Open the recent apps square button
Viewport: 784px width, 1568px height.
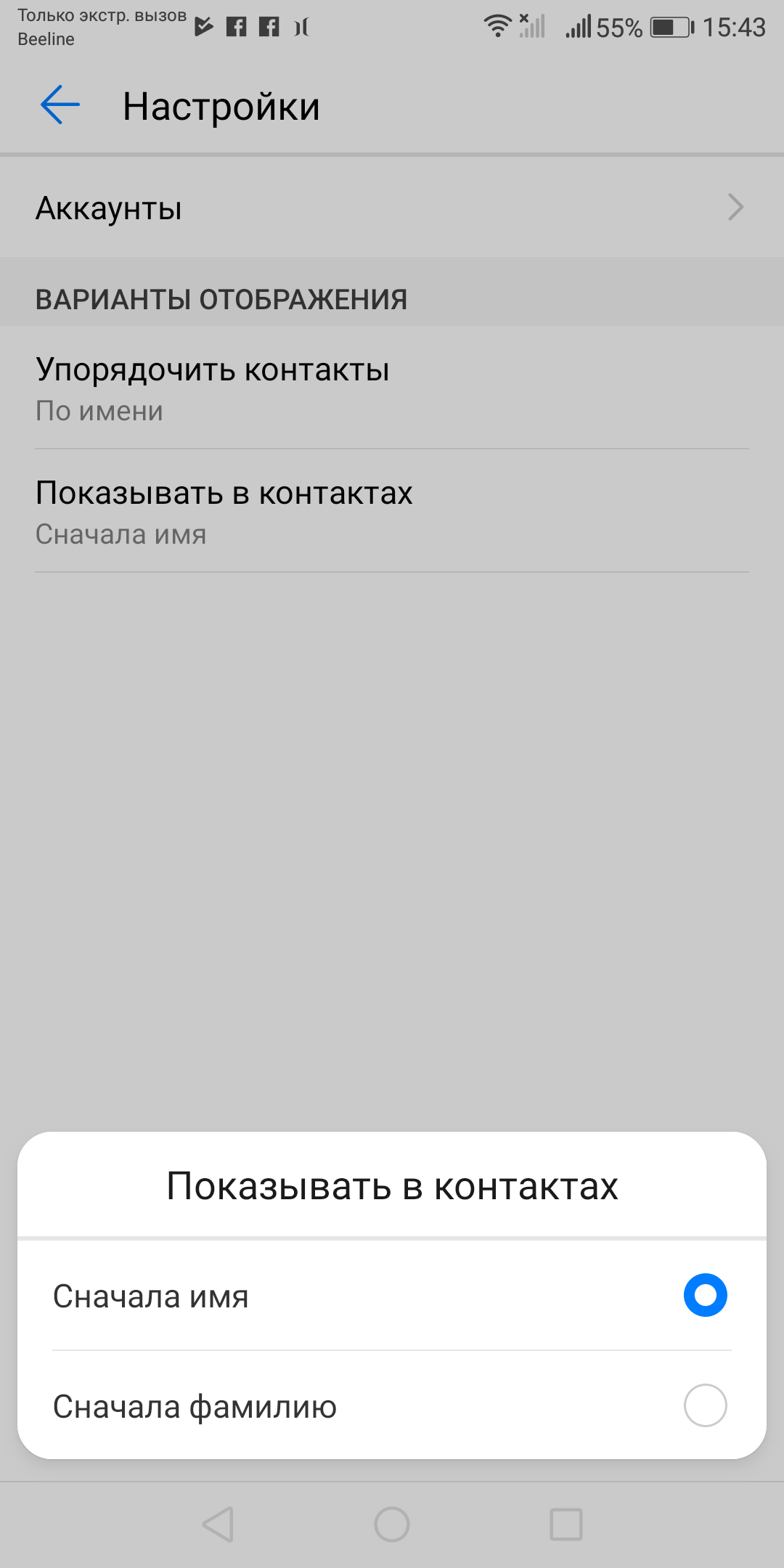tap(565, 1524)
